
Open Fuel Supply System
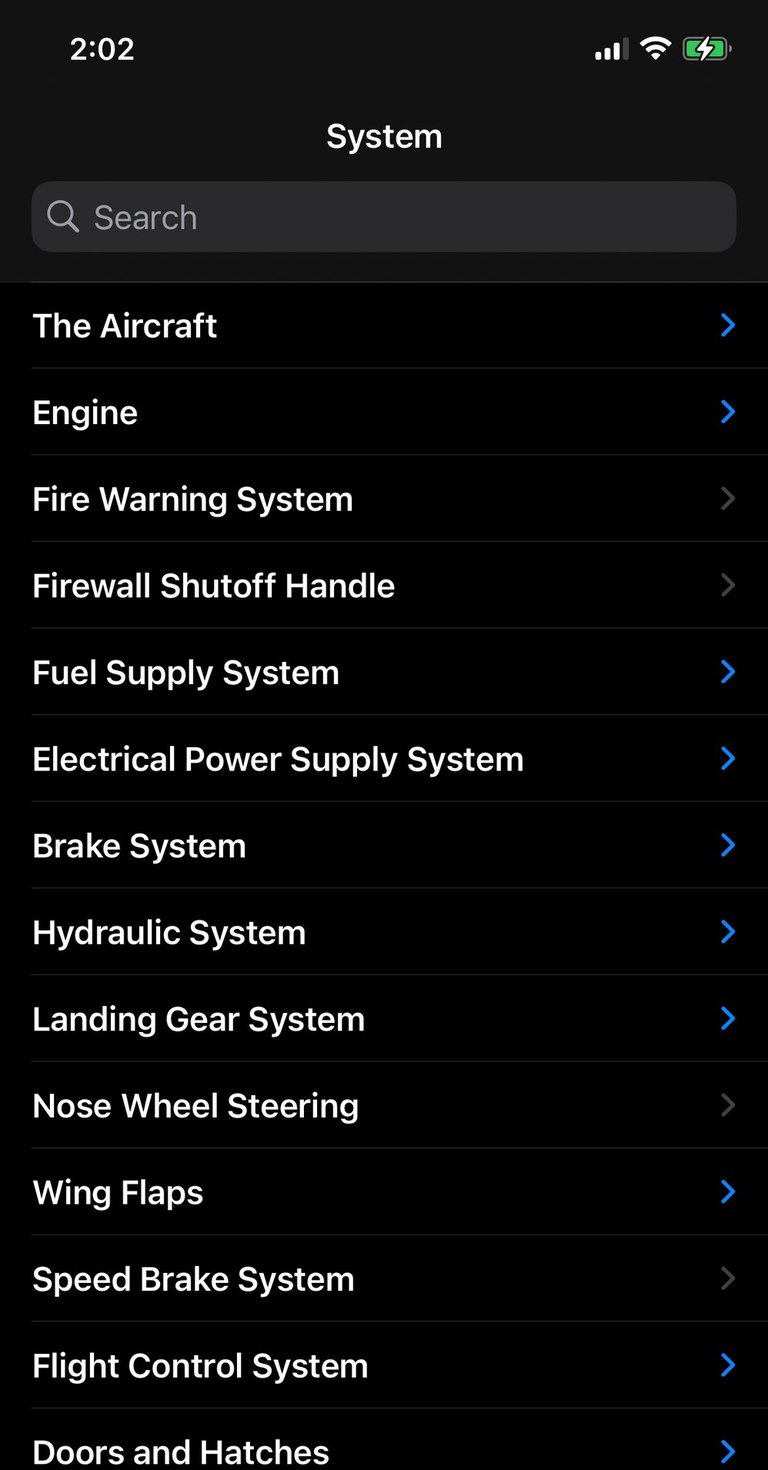click(384, 672)
